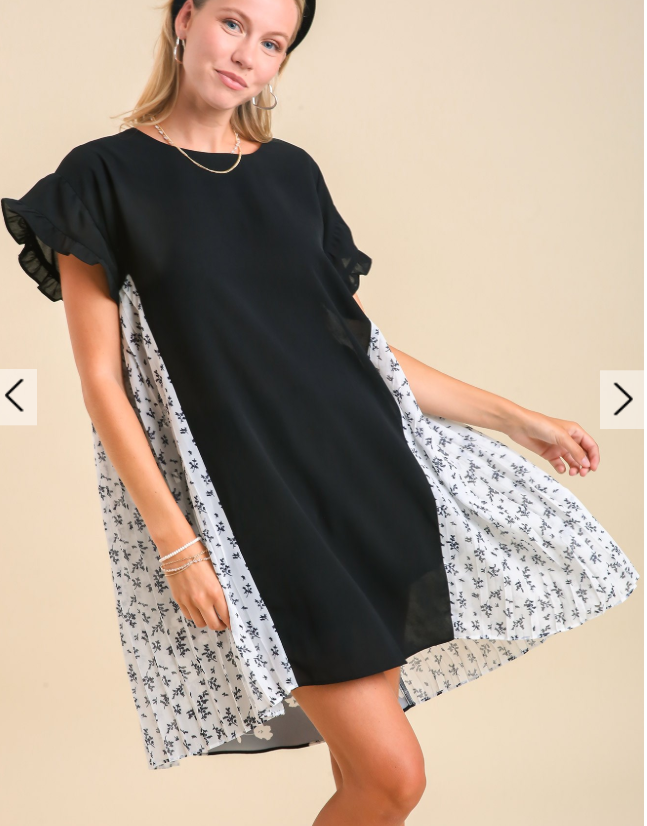647x826 pixels.
Task: Show the next product photo
Action: tap(621, 399)
